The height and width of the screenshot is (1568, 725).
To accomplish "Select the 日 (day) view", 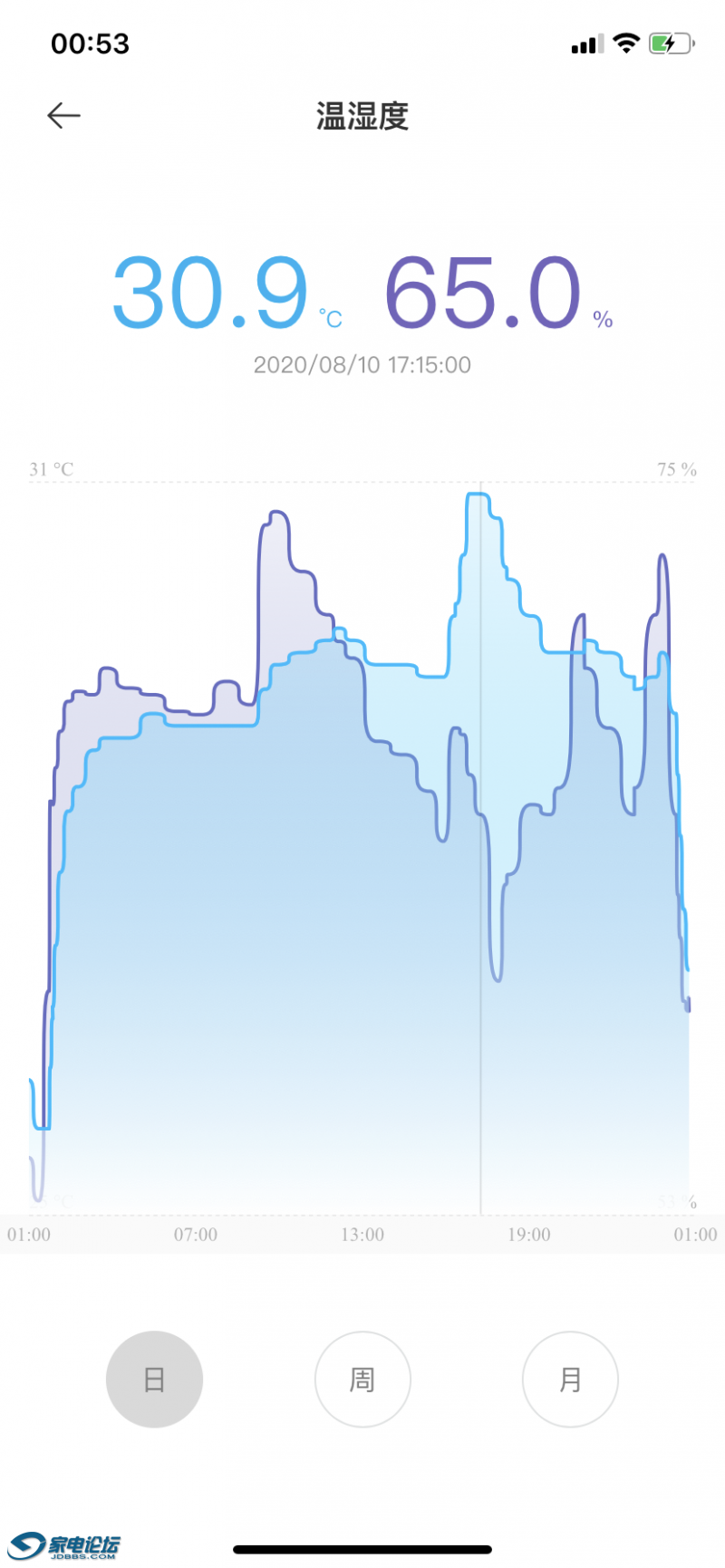I will [154, 1379].
